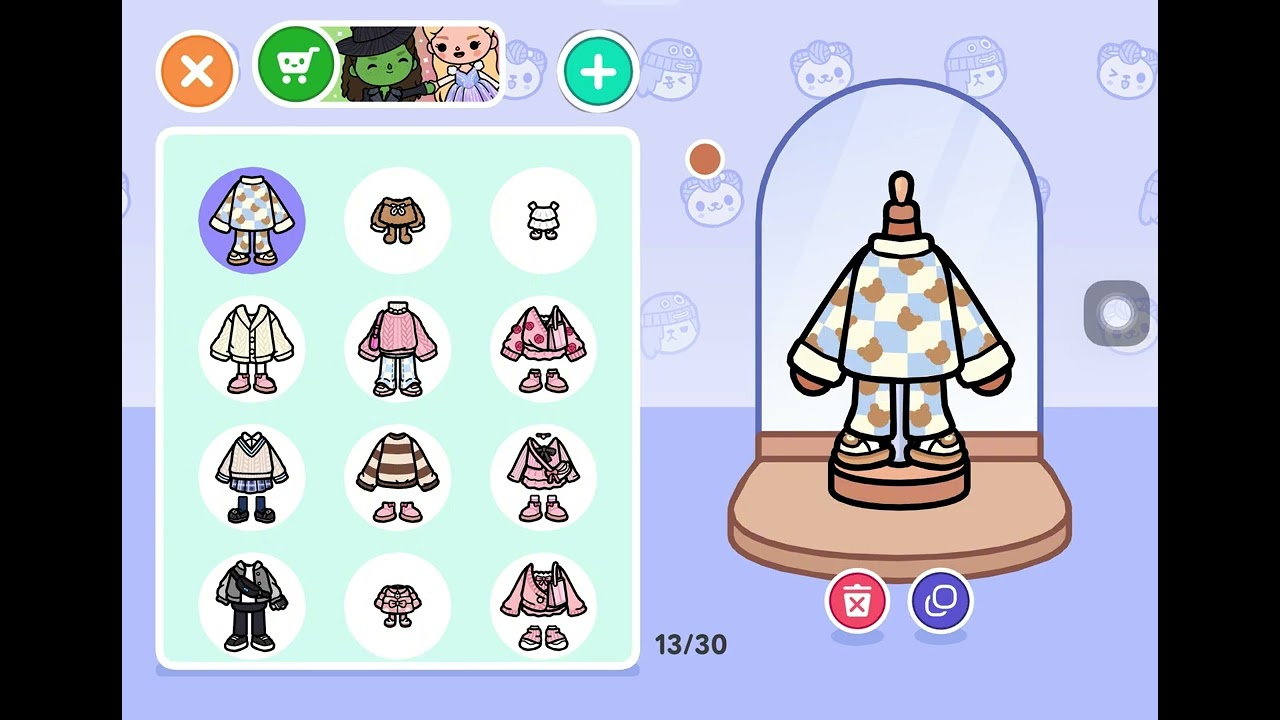Tap the floating assistive touch button

[x=1116, y=314]
